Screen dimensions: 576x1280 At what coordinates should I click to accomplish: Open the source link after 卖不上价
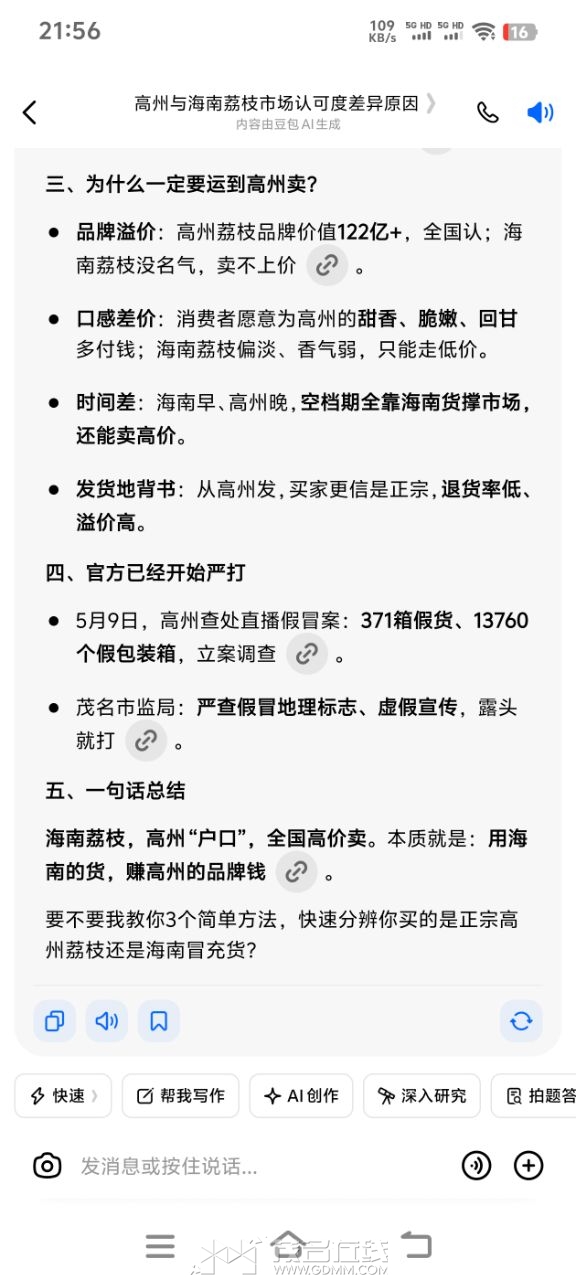(326, 266)
